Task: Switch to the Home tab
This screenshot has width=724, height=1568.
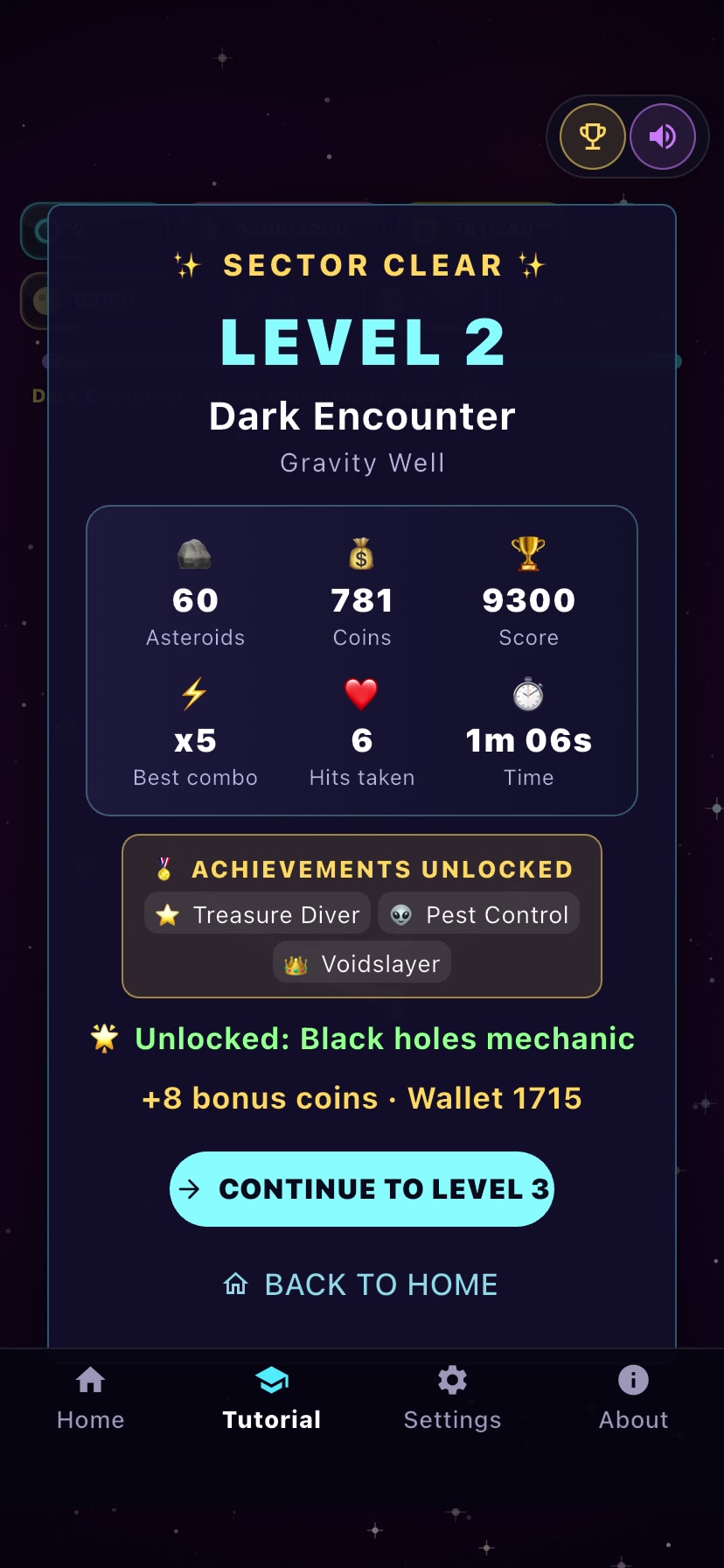Action: click(91, 1398)
